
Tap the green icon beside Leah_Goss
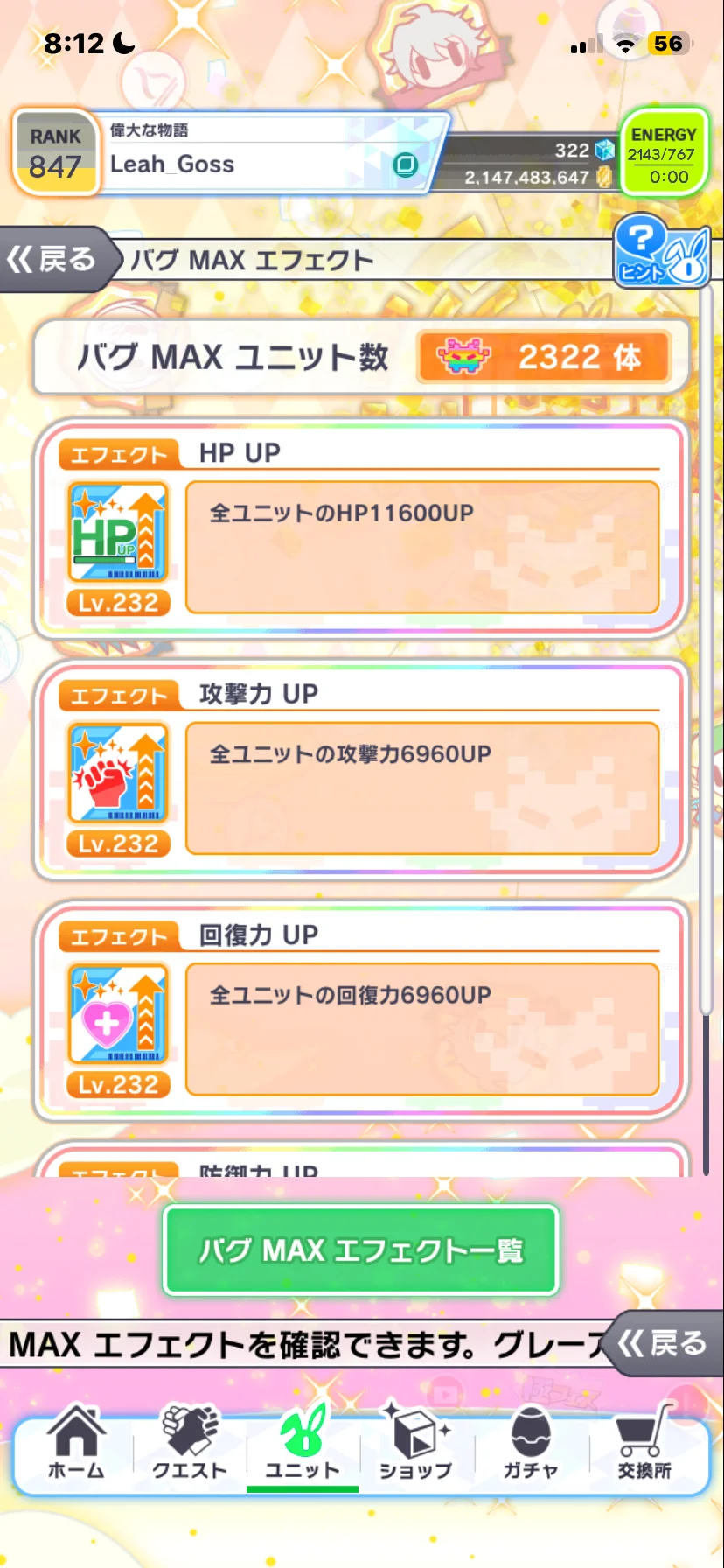406,164
